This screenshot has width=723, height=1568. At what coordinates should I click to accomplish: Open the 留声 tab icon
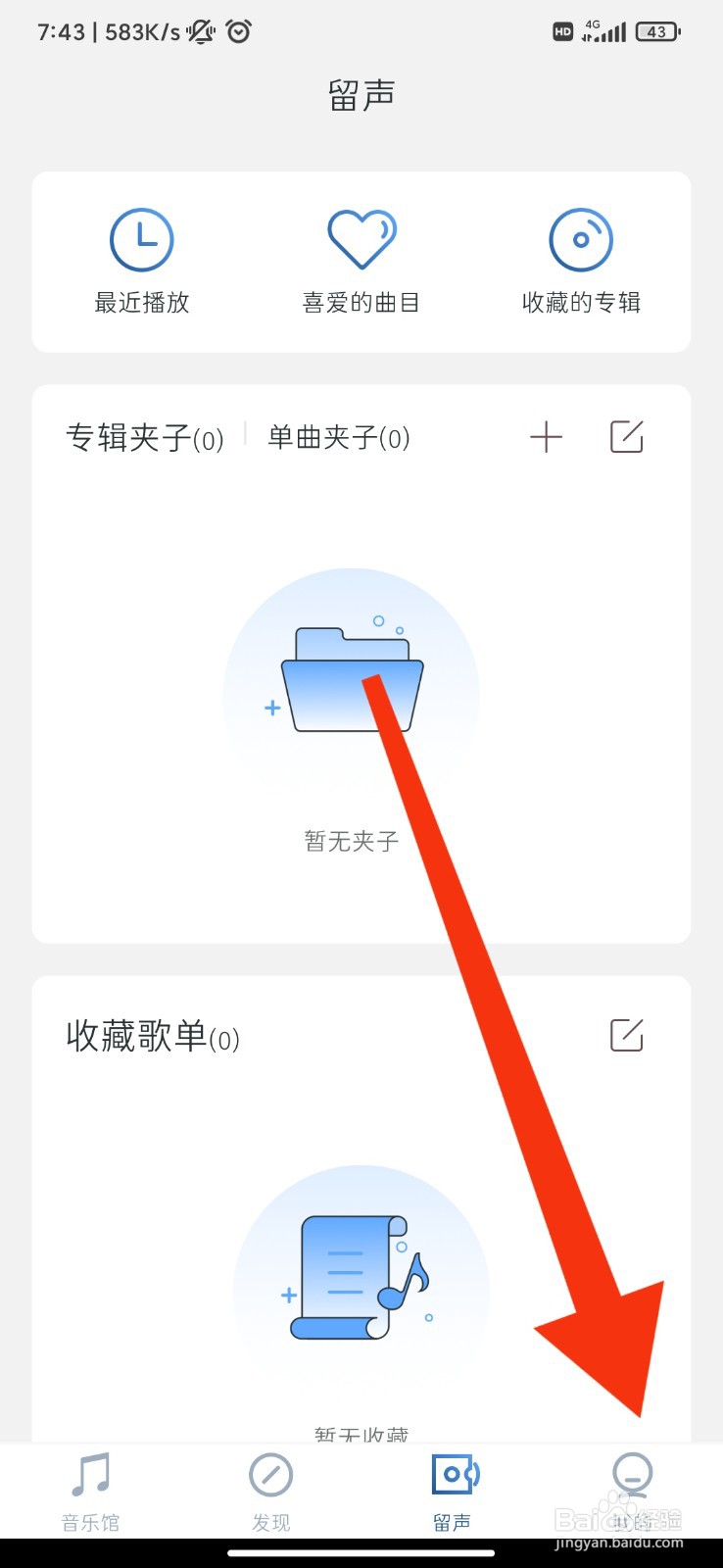click(x=452, y=1472)
